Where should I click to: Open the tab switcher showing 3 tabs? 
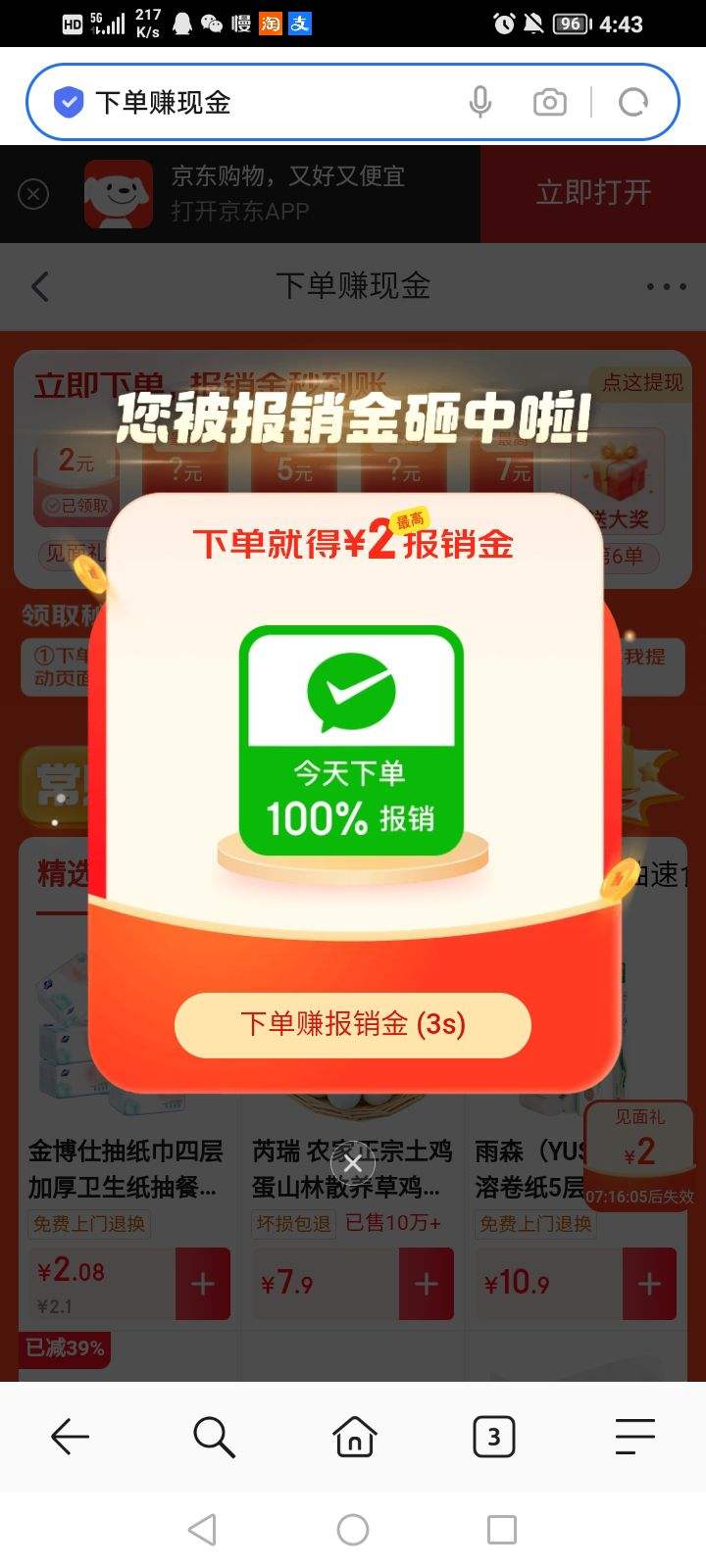[x=494, y=1437]
